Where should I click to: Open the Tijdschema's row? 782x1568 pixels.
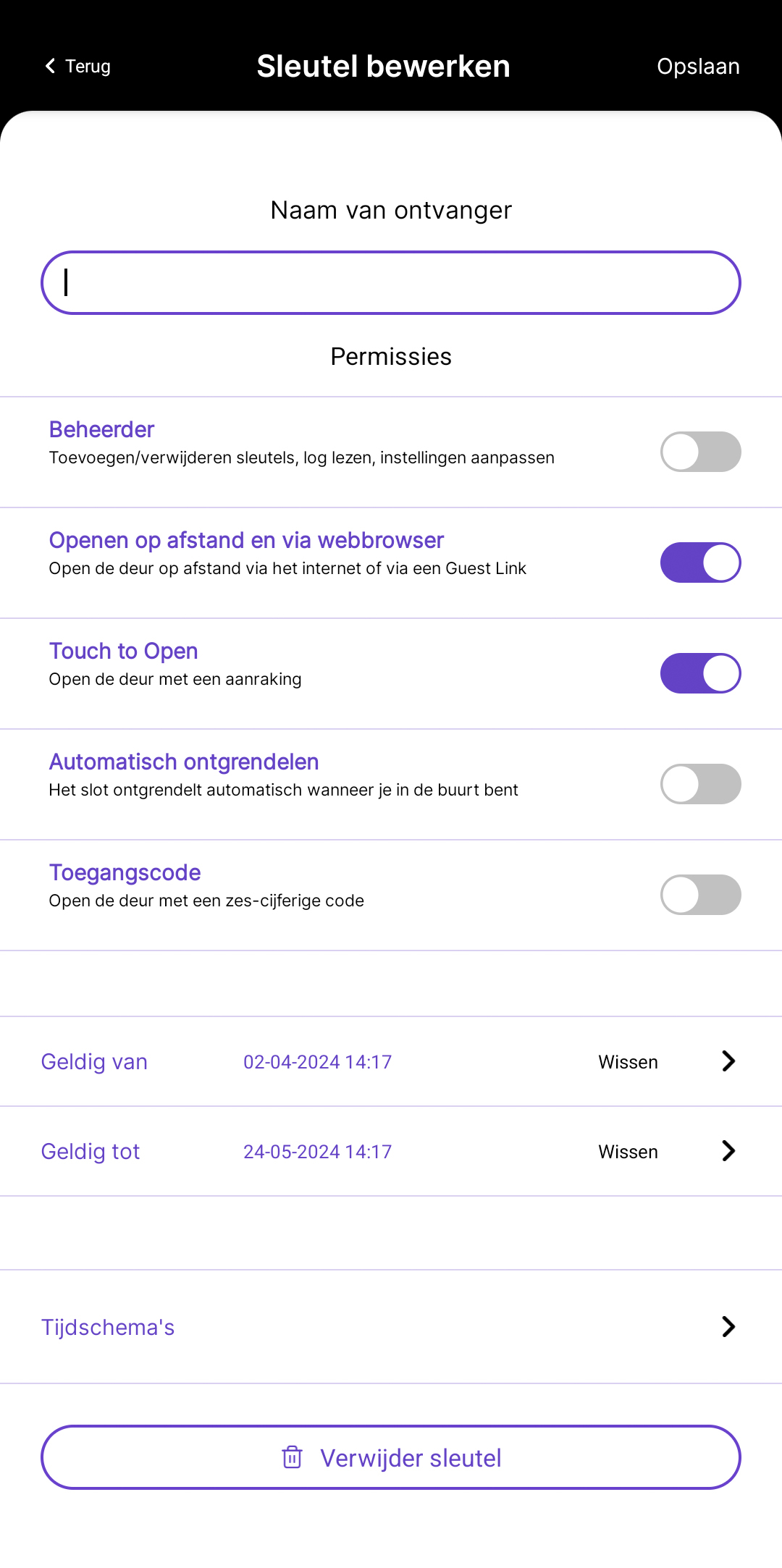(391, 1327)
